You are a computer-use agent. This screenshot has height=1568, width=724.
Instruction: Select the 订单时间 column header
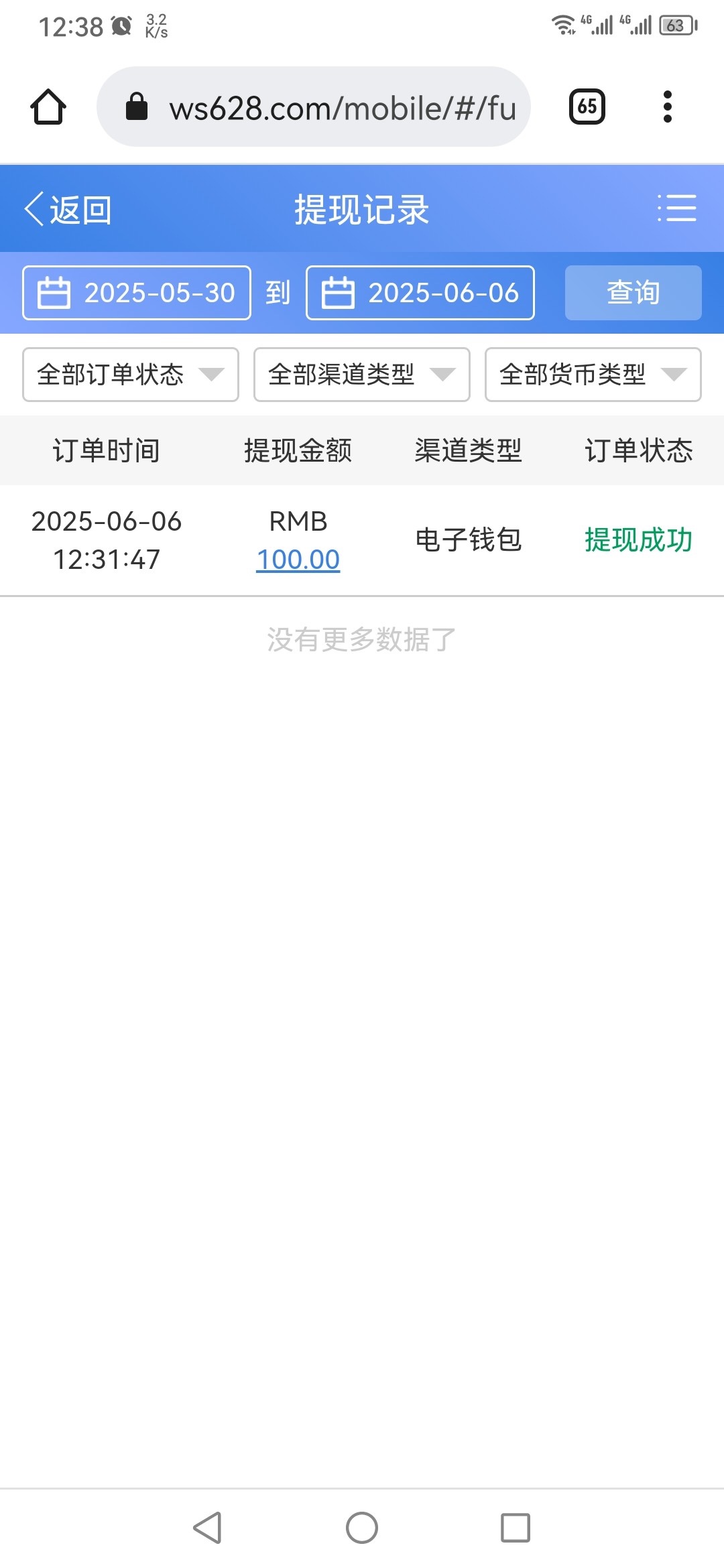(106, 450)
